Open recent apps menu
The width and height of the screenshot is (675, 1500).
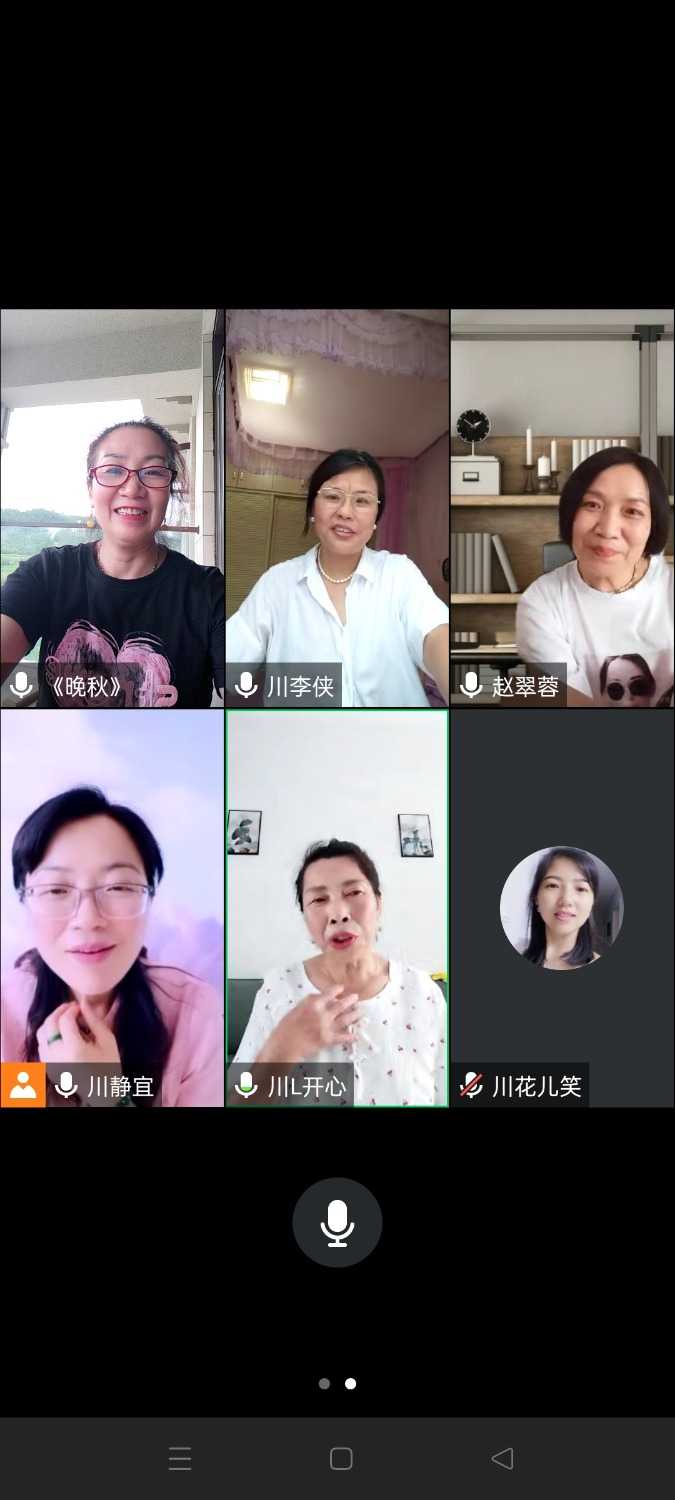point(180,1459)
